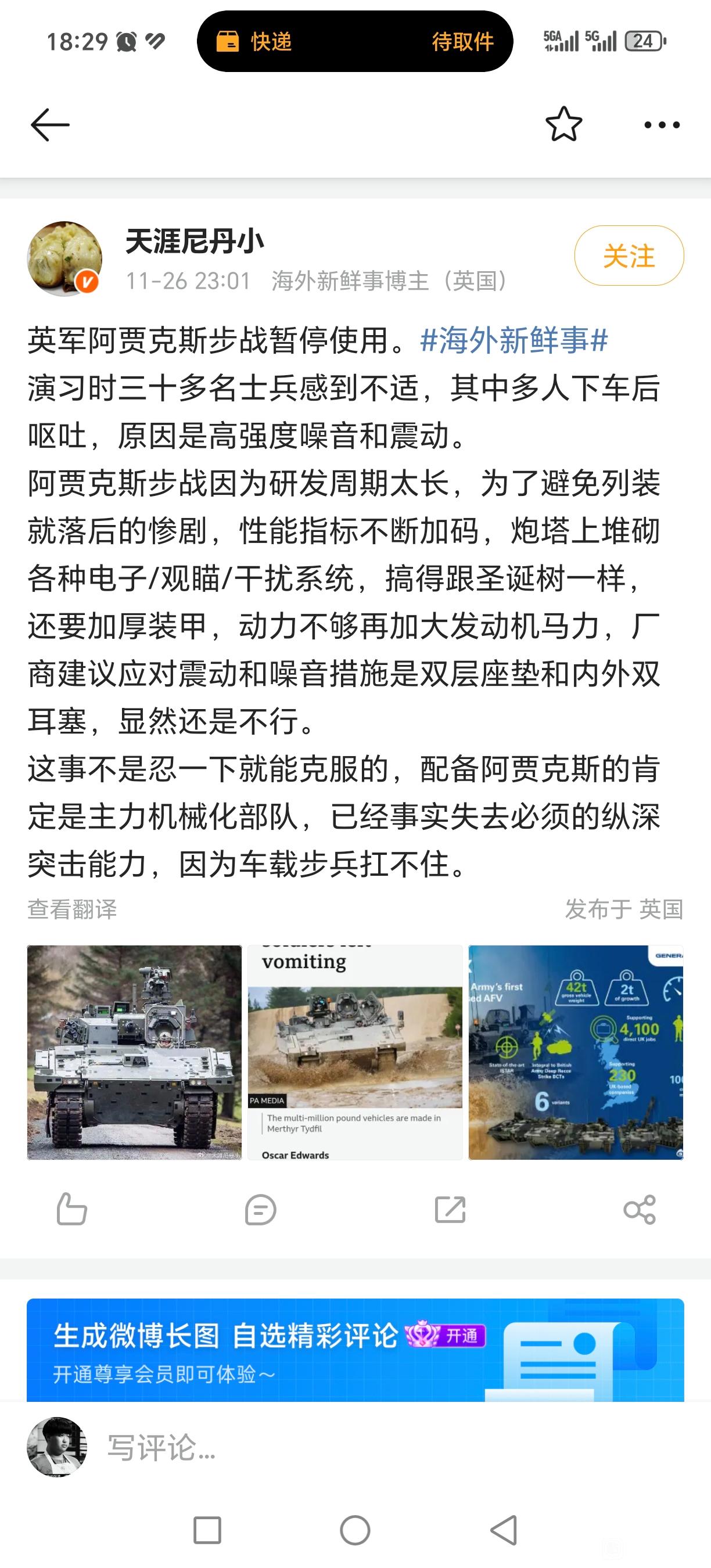Go back using the top arrow
The height and width of the screenshot is (1568, 711).
click(x=50, y=125)
